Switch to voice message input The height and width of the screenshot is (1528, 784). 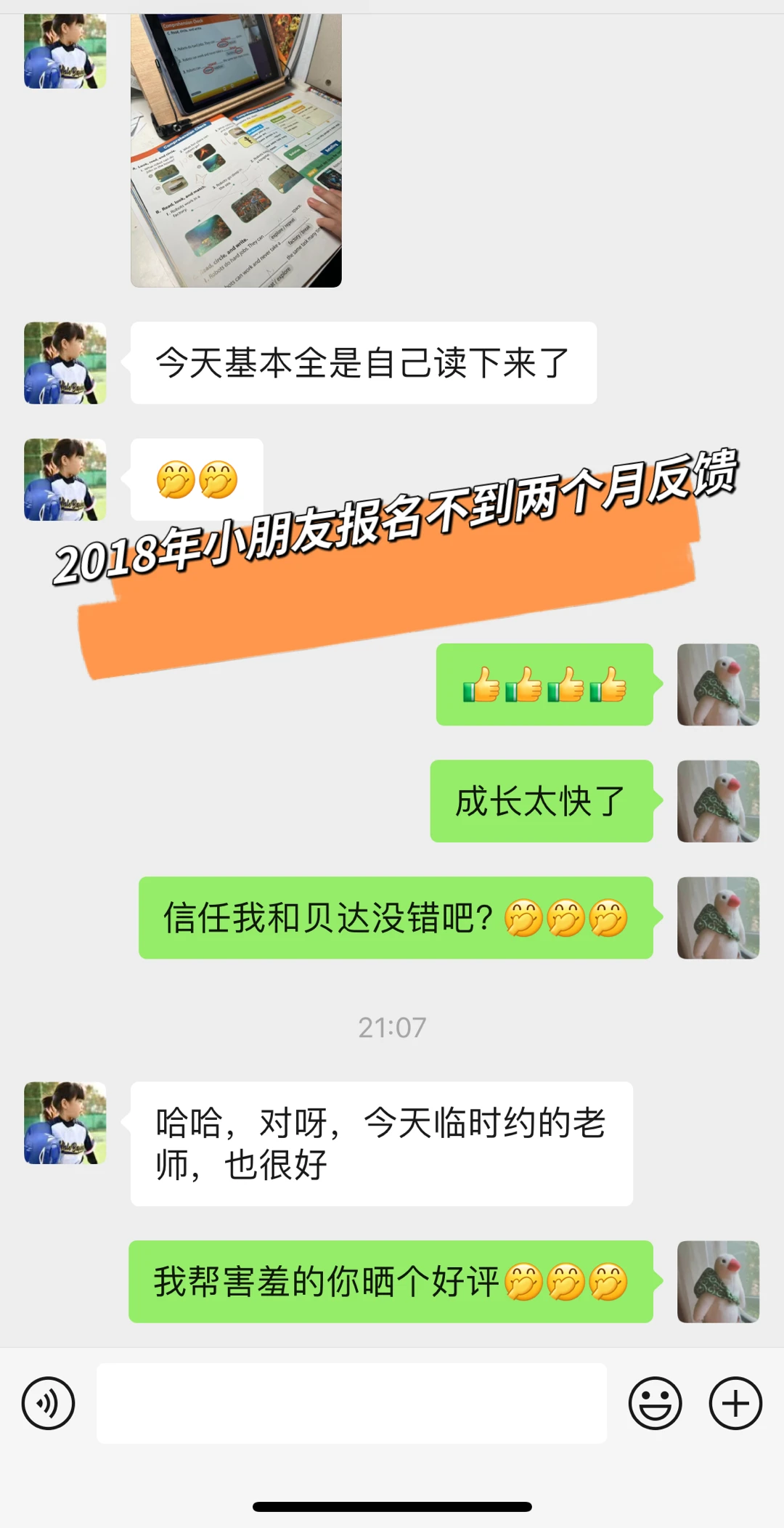pos(48,1403)
